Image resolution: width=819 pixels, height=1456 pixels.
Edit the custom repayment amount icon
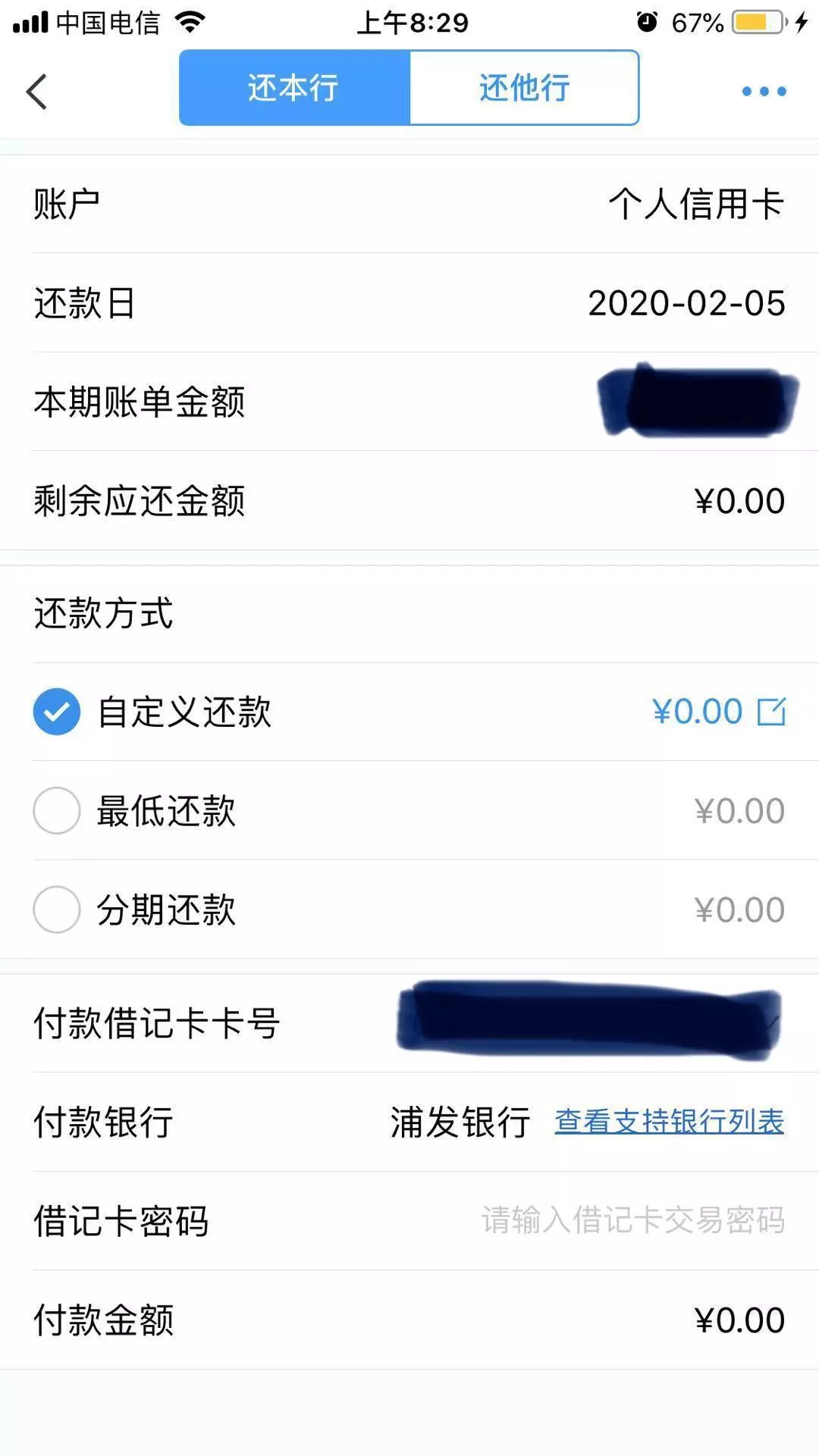[772, 712]
